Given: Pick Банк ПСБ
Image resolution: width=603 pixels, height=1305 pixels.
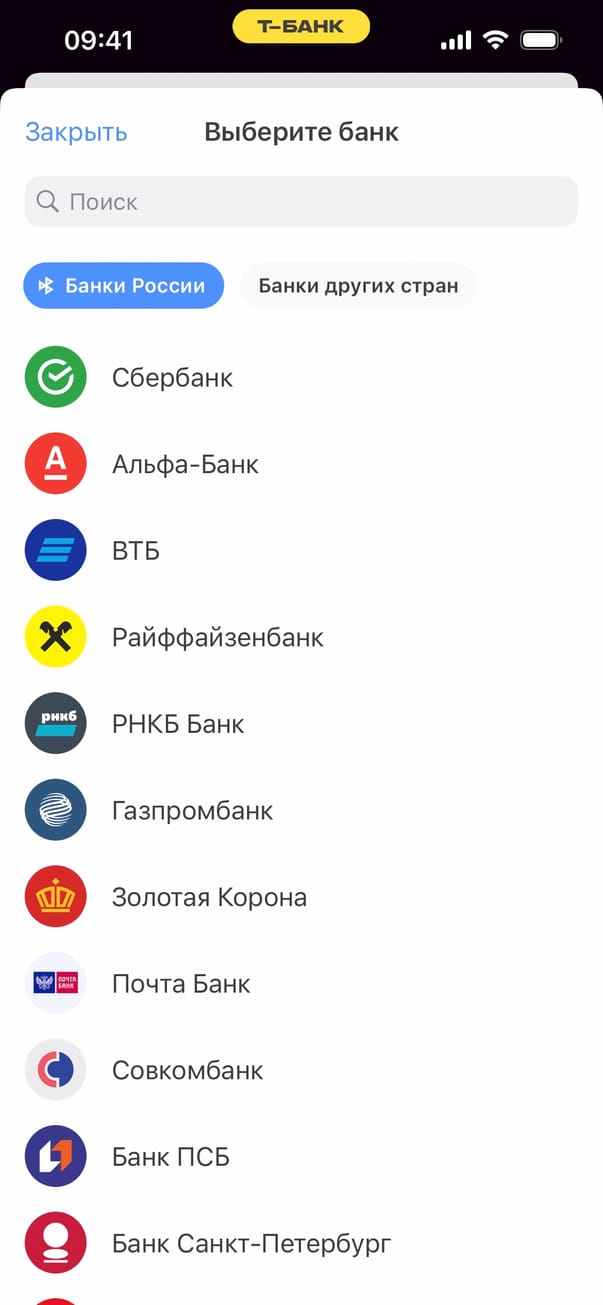Looking at the screenshot, I should [x=170, y=1157].
